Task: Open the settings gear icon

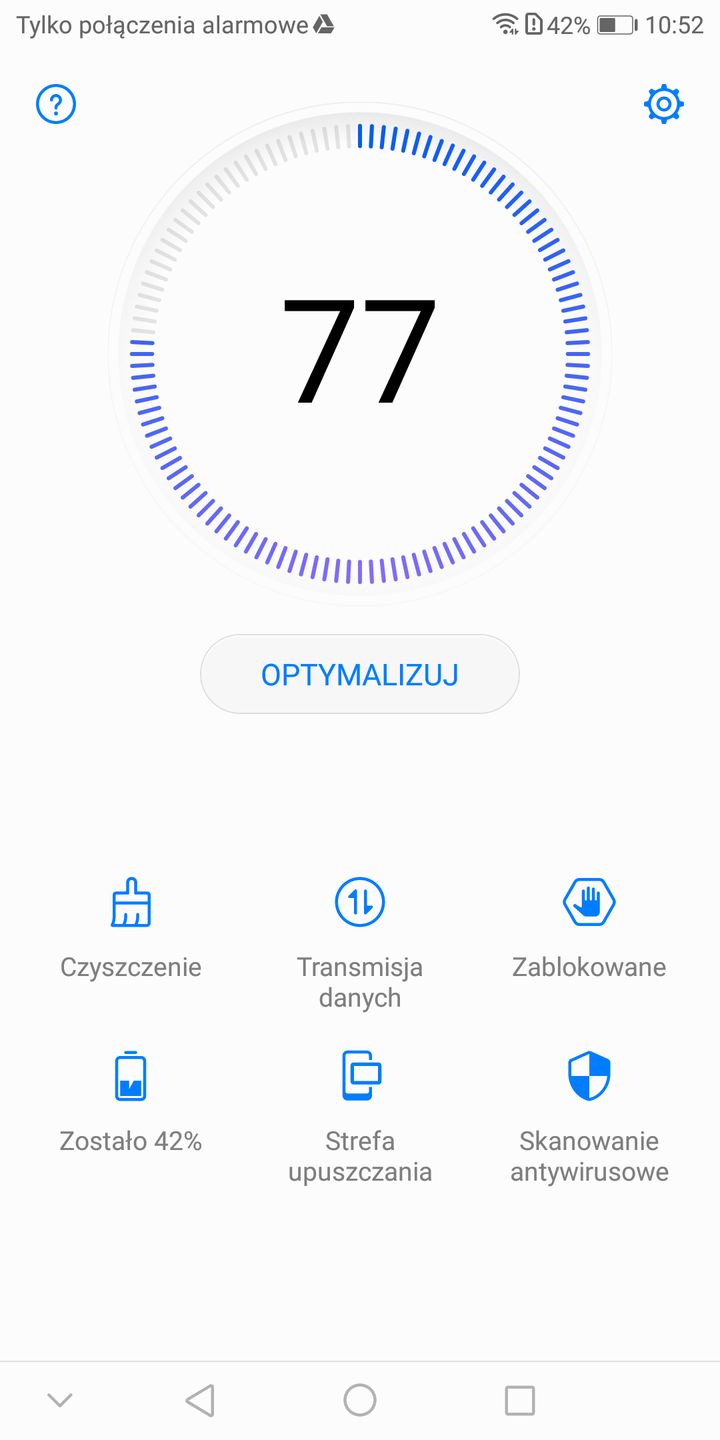Action: pyautogui.click(x=663, y=103)
